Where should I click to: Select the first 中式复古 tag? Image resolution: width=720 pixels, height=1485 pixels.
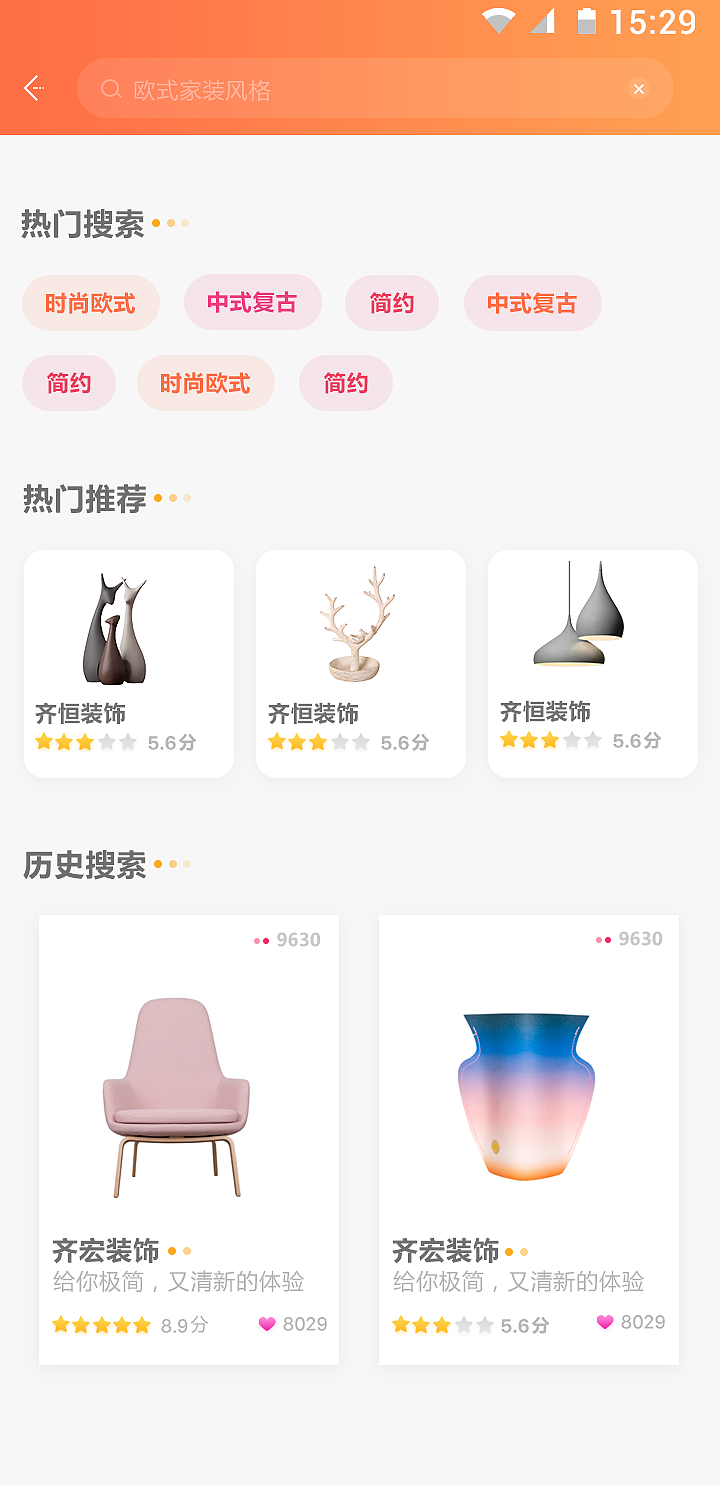pyautogui.click(x=253, y=303)
